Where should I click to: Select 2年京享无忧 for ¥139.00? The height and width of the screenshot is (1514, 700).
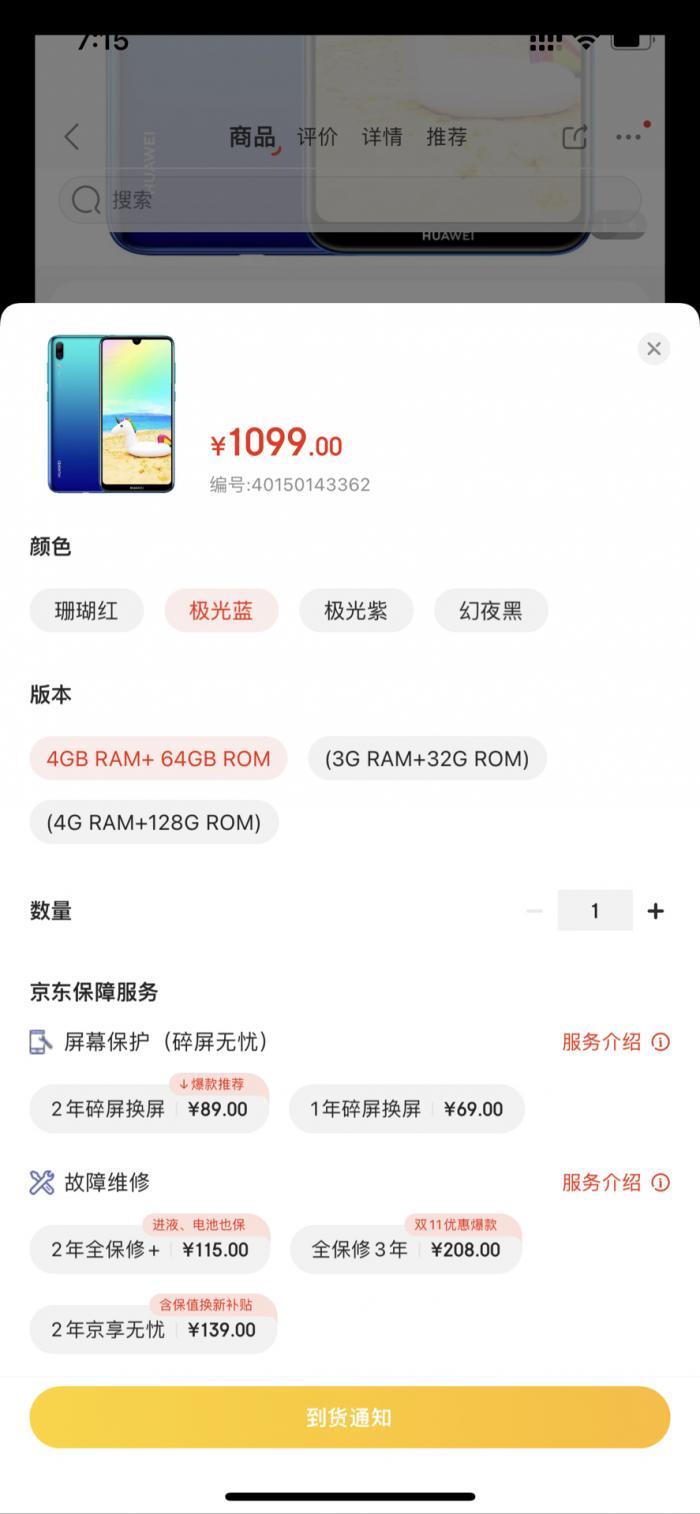pyautogui.click(x=153, y=1330)
